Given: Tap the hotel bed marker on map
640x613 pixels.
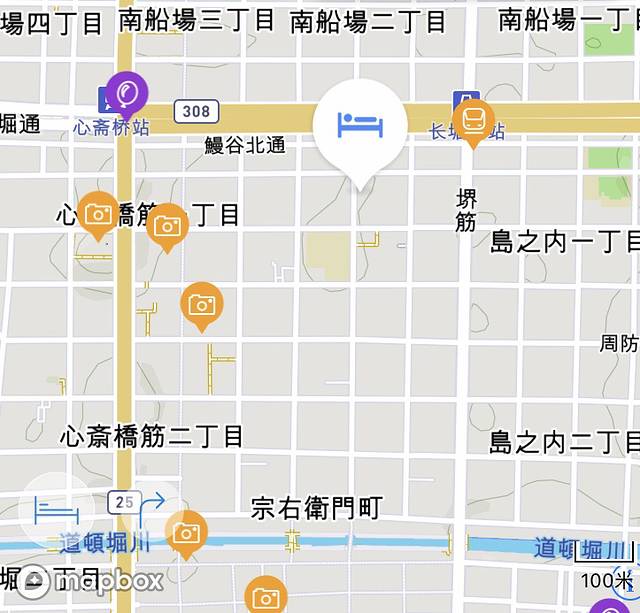Looking at the screenshot, I should tap(360, 125).
